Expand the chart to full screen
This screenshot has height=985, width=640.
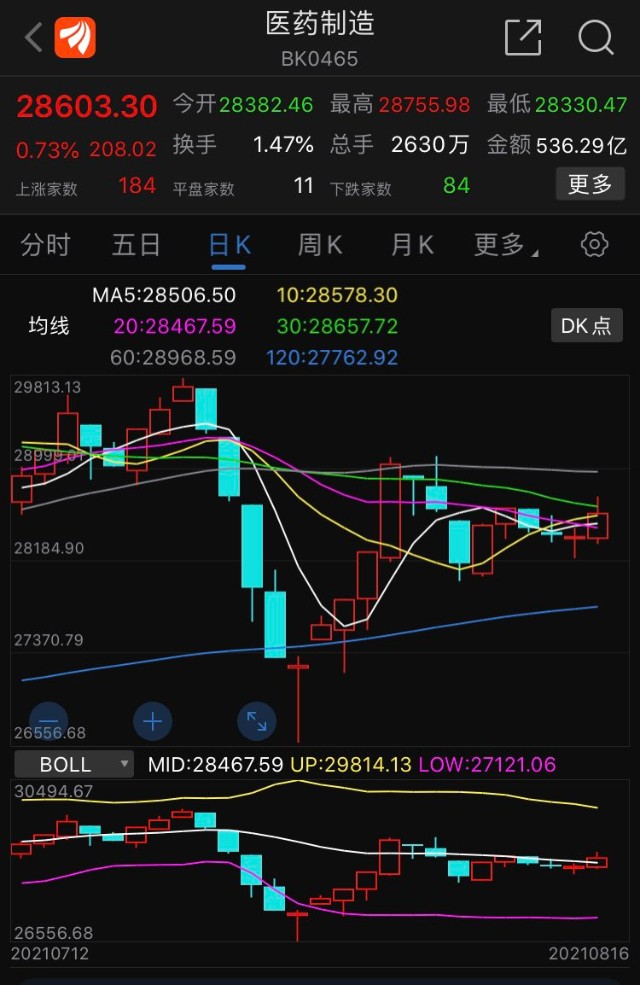point(256,720)
